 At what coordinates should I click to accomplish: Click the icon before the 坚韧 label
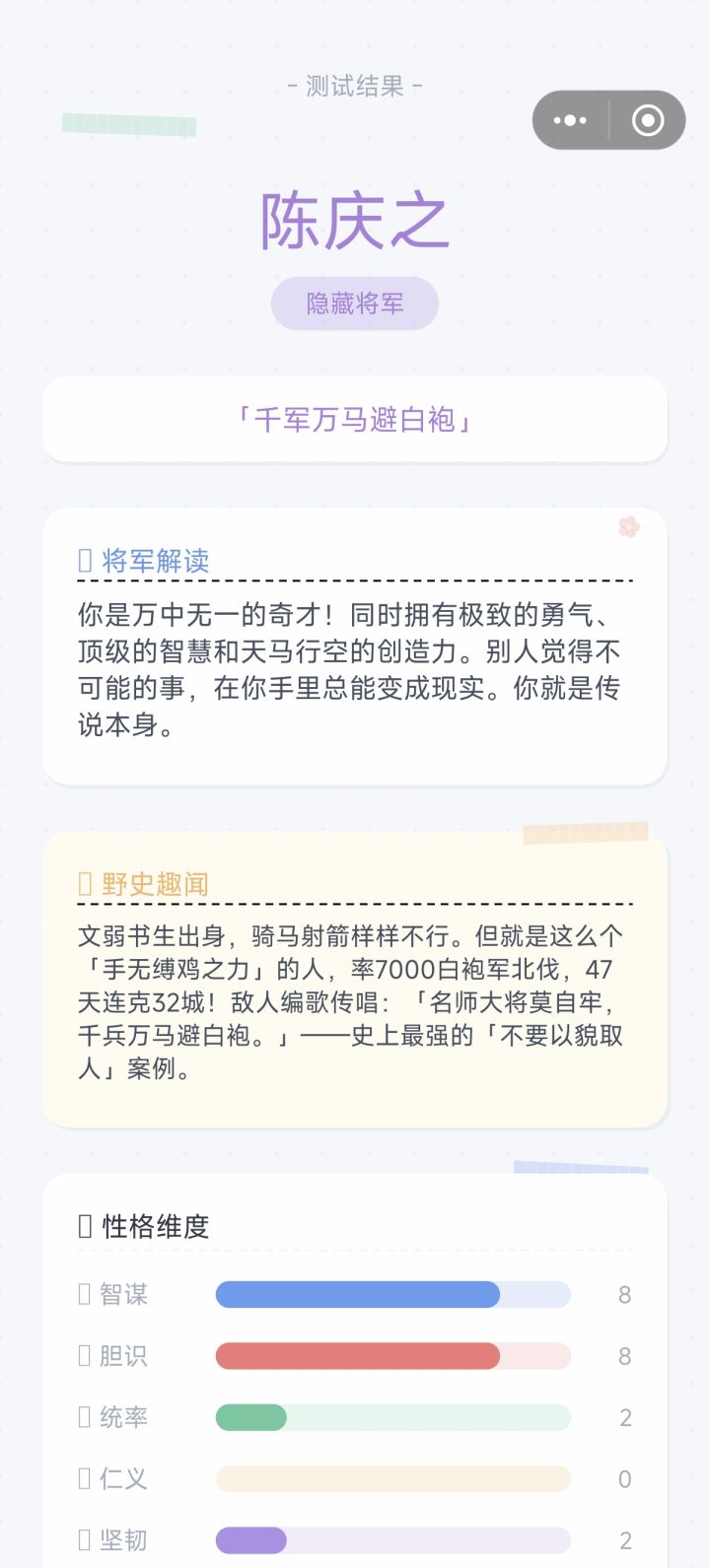point(84,1540)
